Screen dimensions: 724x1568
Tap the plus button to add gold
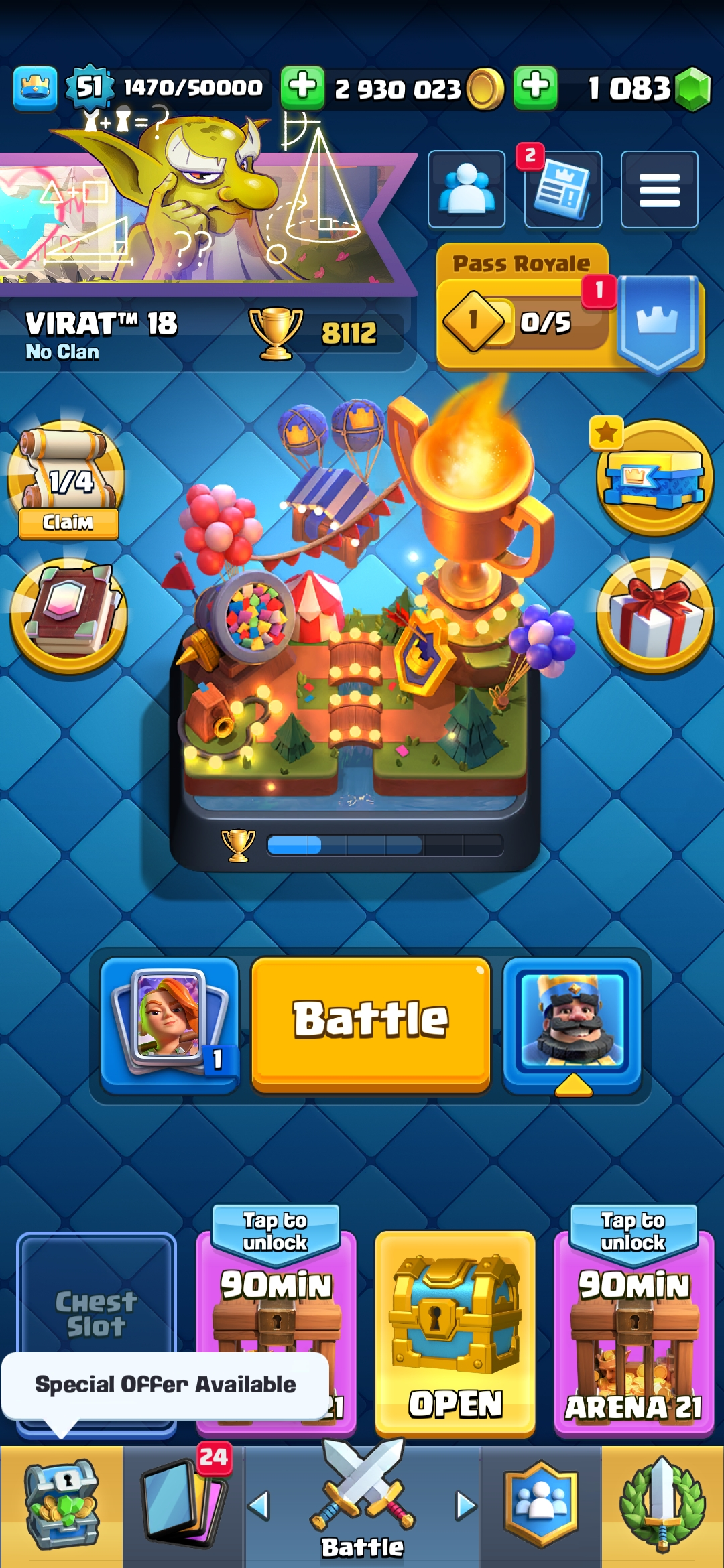(302, 88)
